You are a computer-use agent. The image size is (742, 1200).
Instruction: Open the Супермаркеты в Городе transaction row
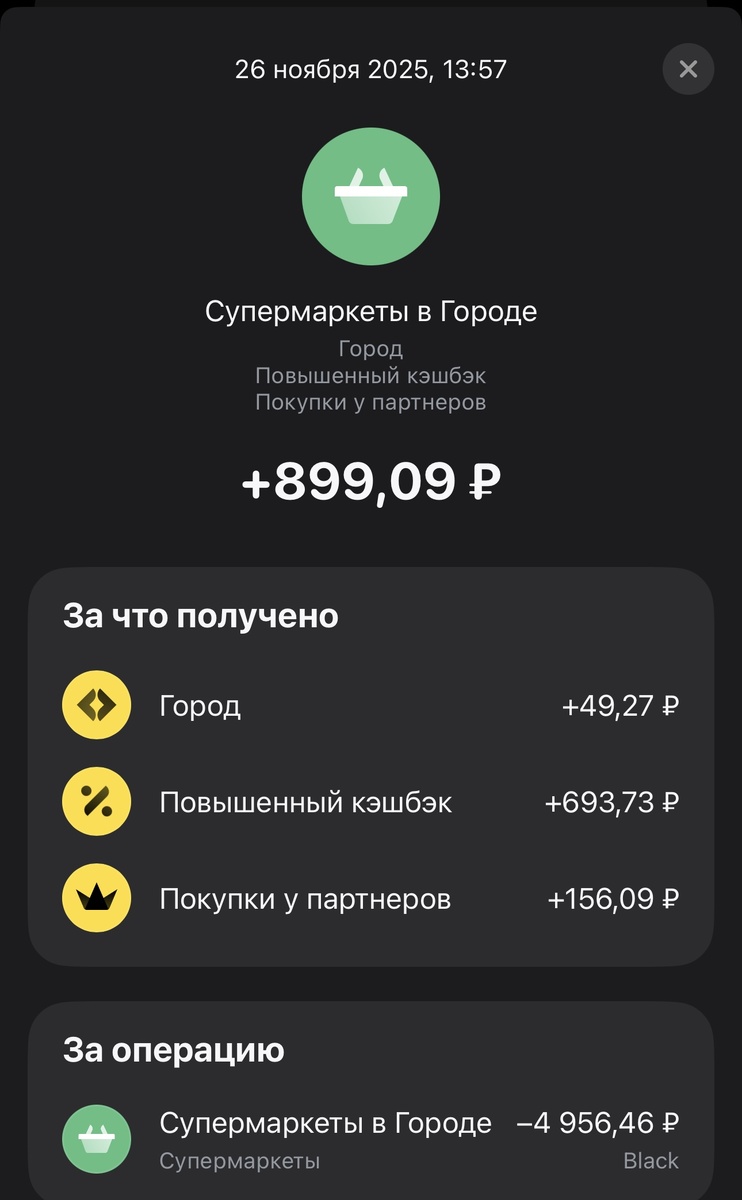point(371,1139)
